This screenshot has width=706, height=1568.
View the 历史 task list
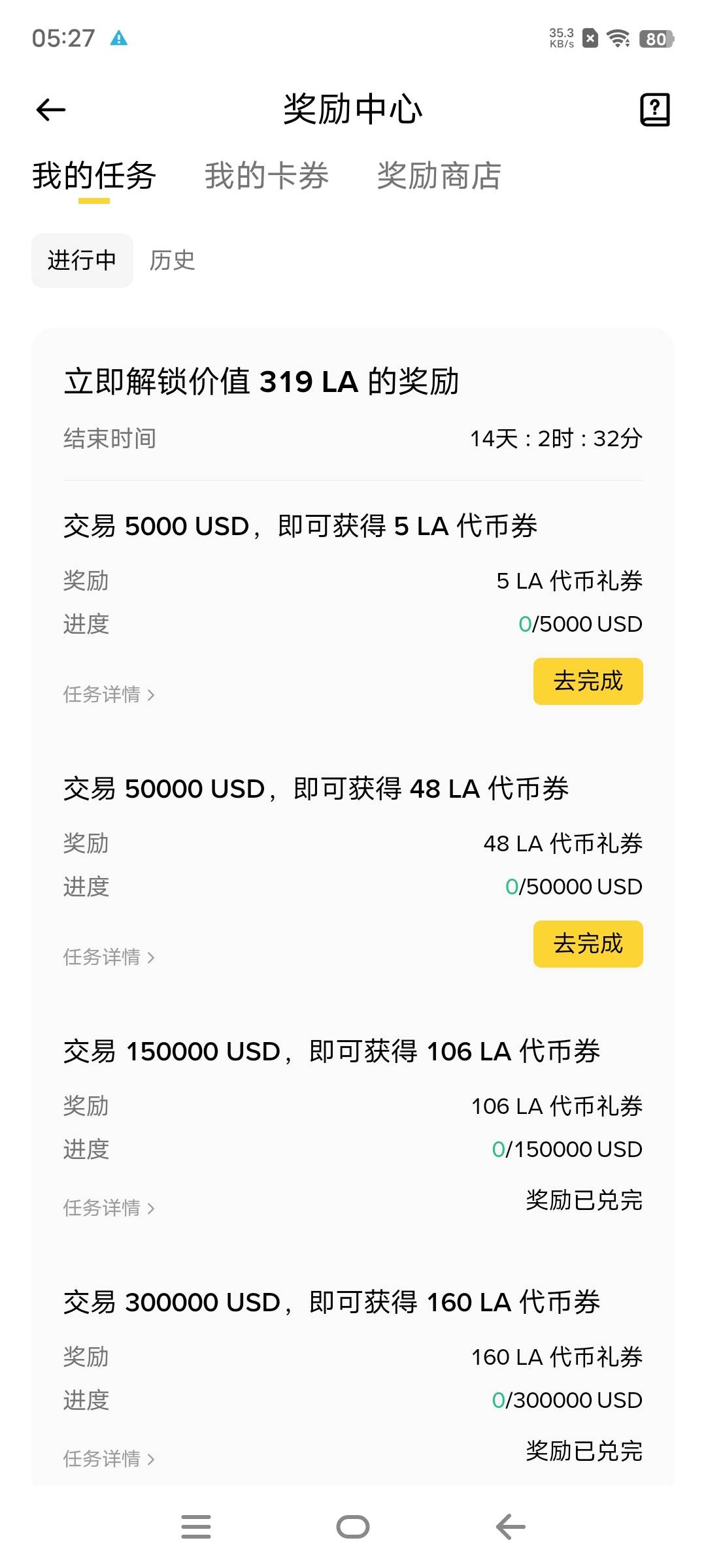click(172, 261)
